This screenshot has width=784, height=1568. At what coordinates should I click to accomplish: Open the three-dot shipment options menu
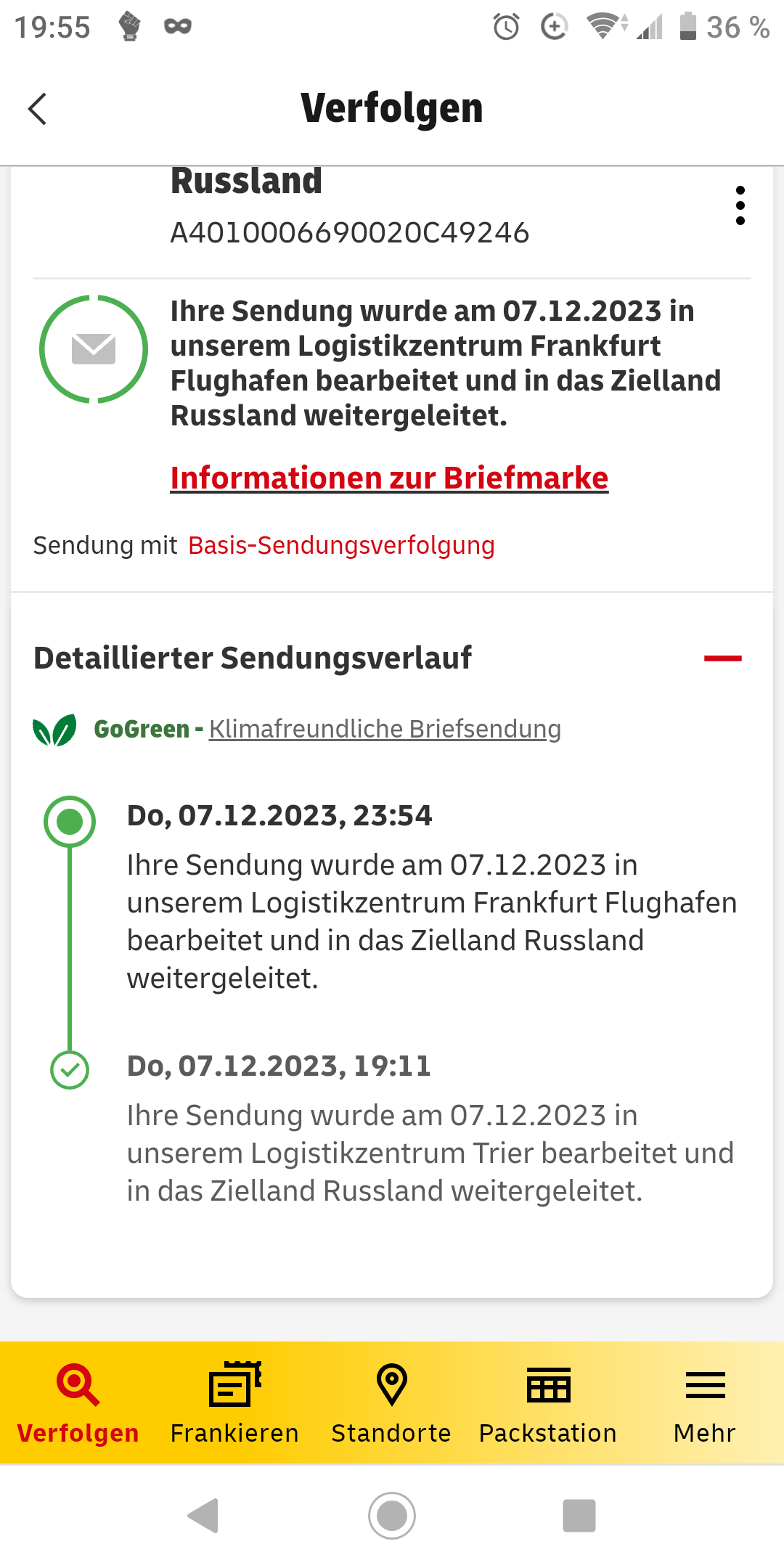[740, 205]
